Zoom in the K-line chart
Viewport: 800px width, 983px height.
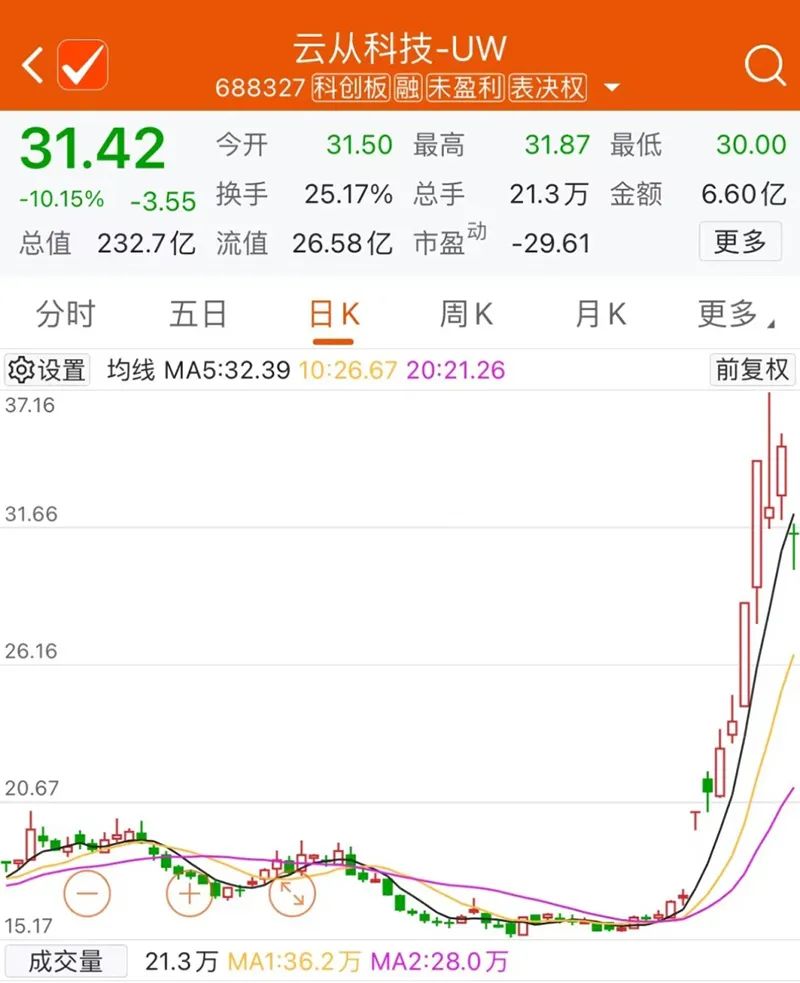tap(190, 893)
